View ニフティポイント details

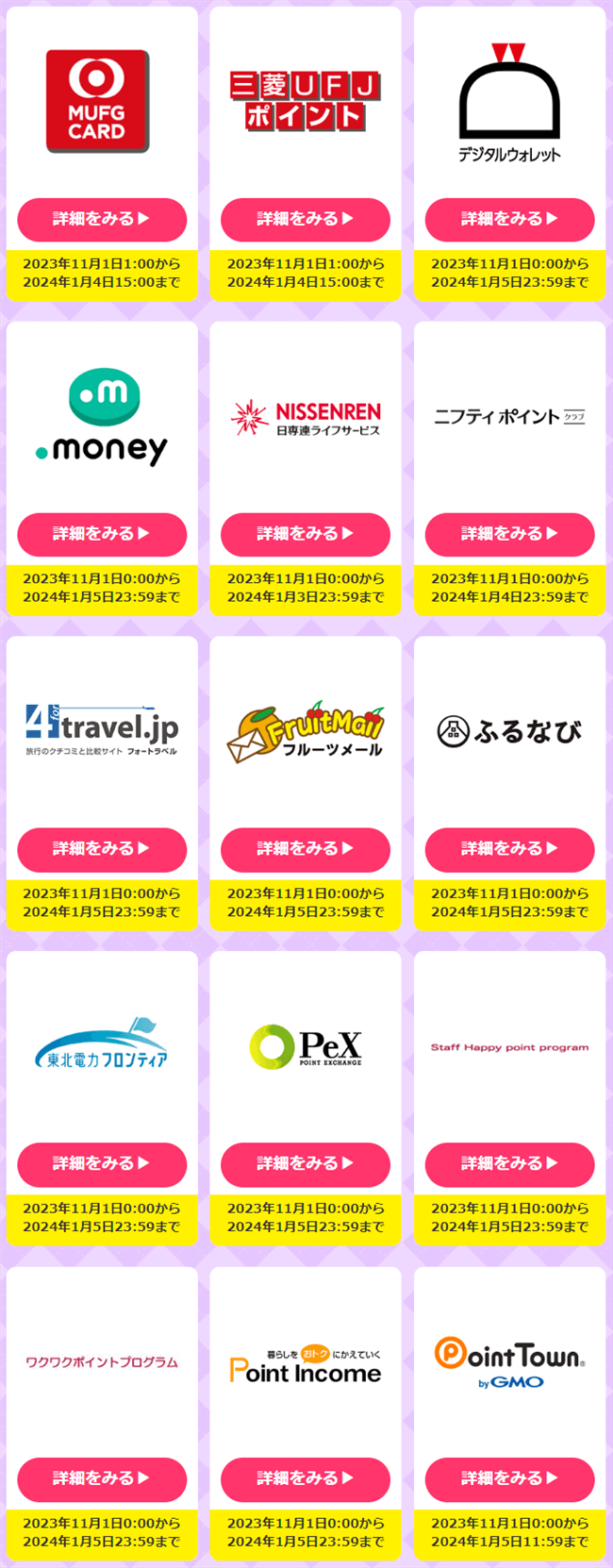[x=509, y=534]
